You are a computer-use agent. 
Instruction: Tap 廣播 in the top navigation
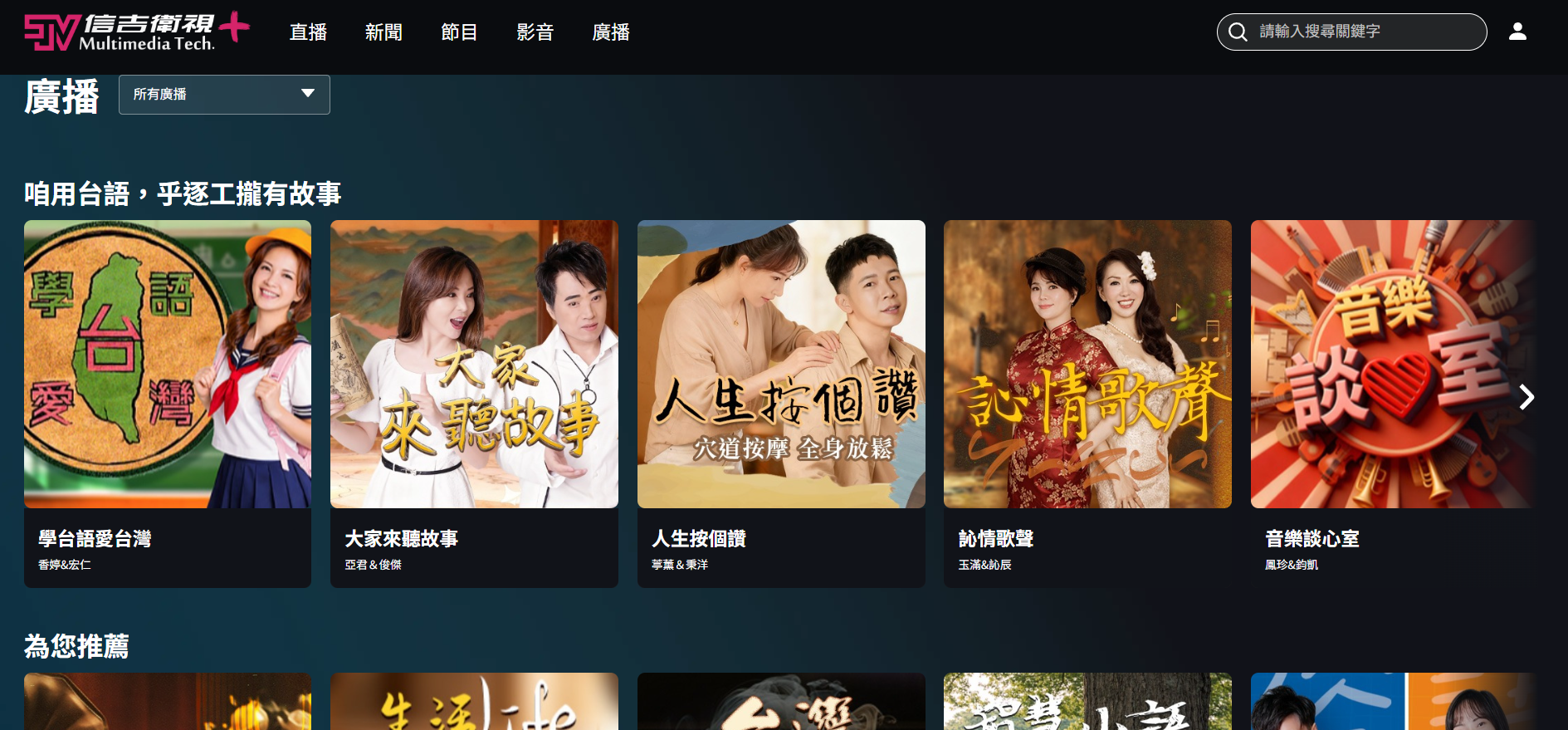click(x=611, y=32)
